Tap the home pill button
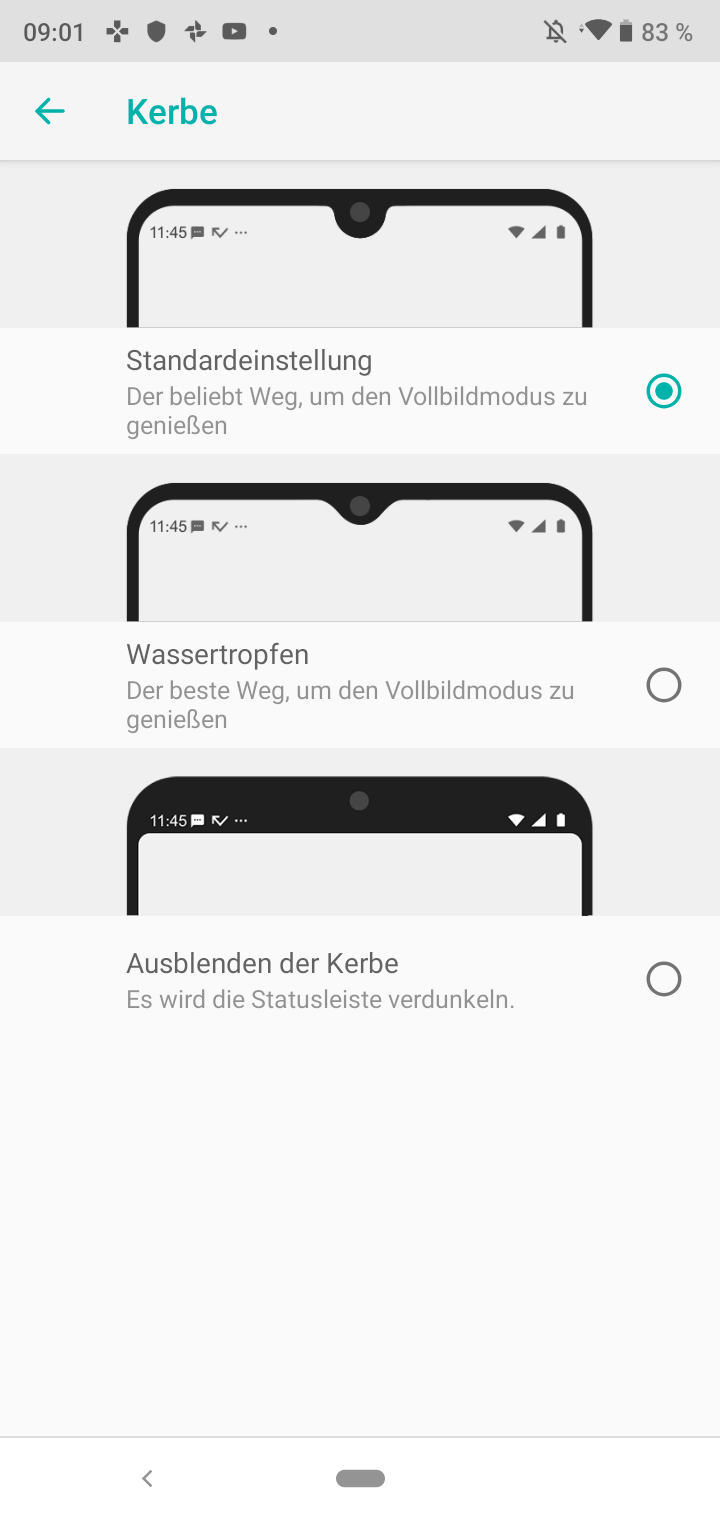Screen dimensions: 720x1520 (360, 1478)
